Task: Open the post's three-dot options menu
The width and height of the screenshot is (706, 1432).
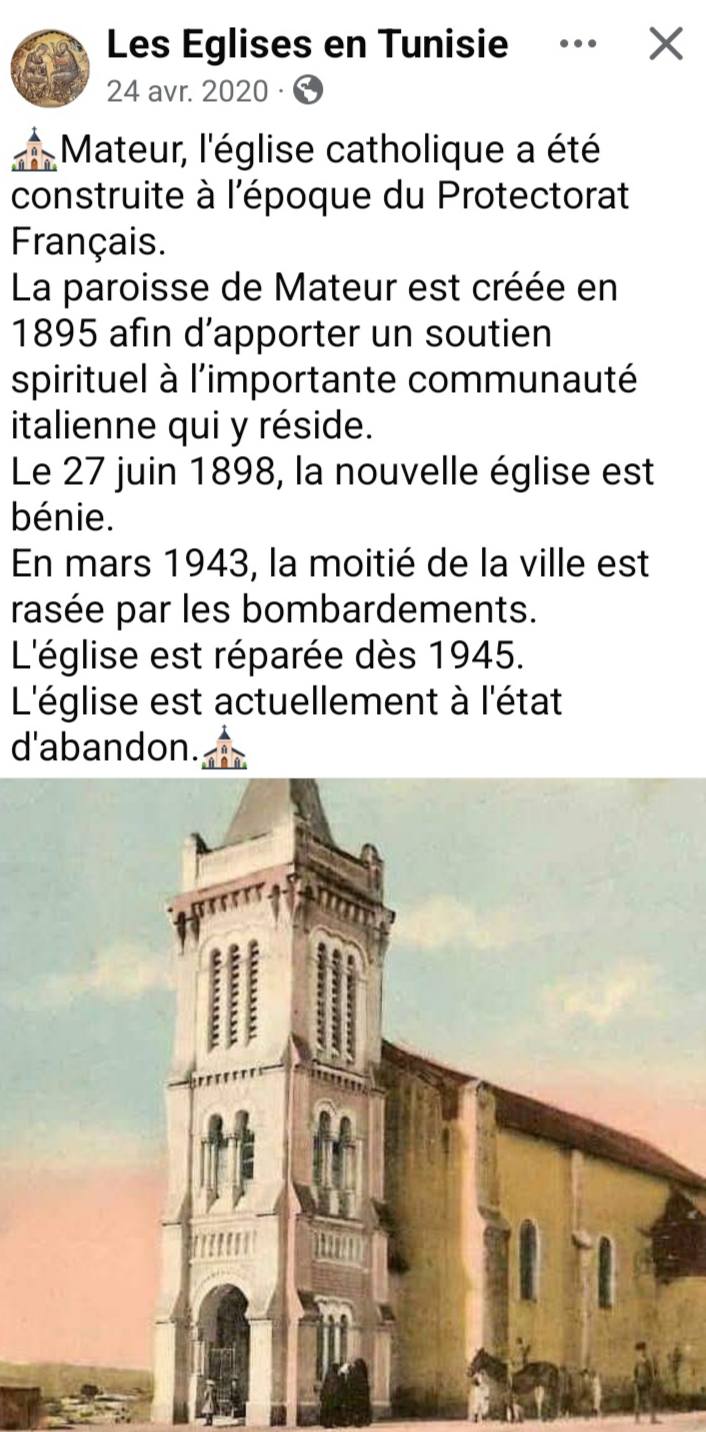Action: (578, 44)
